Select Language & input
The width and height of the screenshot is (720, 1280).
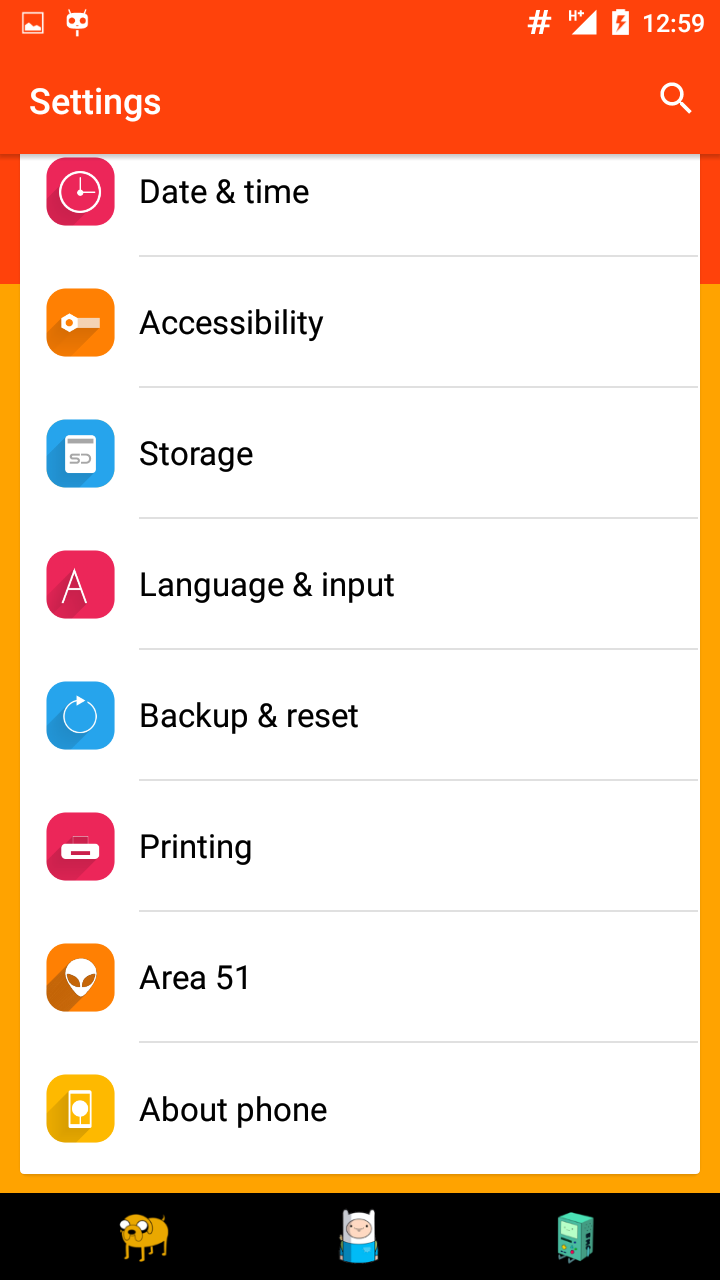(360, 585)
